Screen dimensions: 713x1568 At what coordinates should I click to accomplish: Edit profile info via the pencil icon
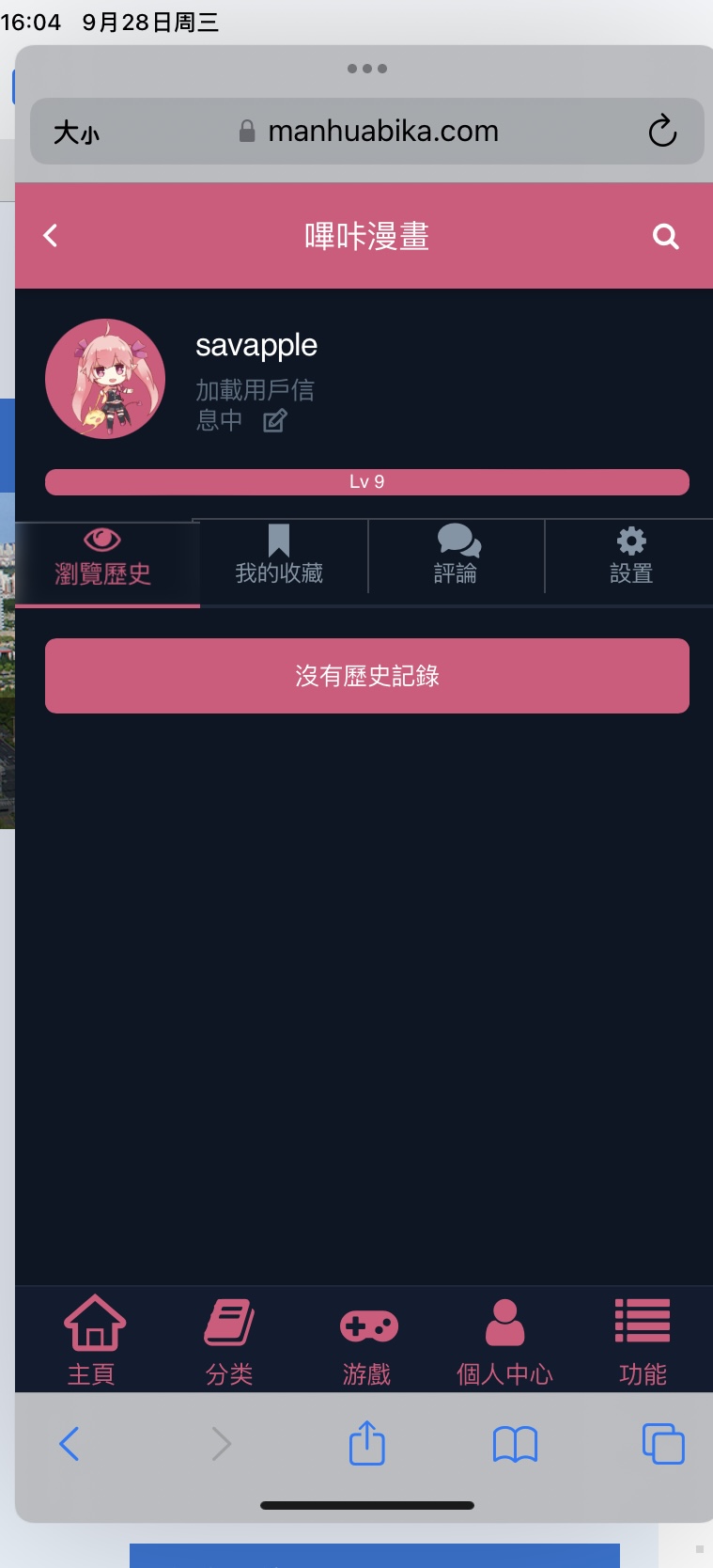pyautogui.click(x=273, y=421)
